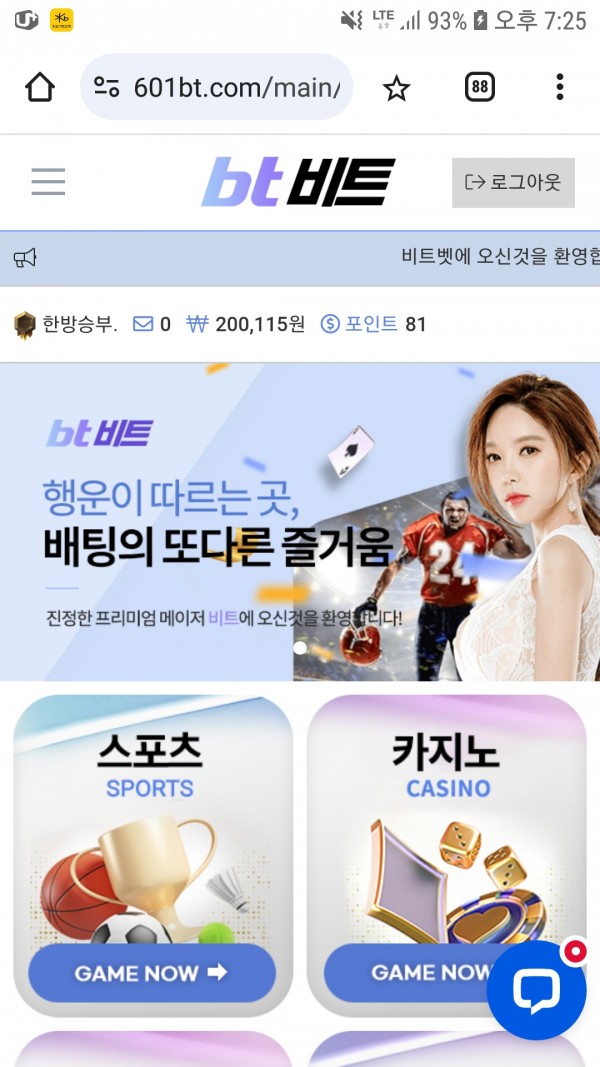Bookmark this page with the star
This screenshot has height=1067, width=600.
pos(397,89)
